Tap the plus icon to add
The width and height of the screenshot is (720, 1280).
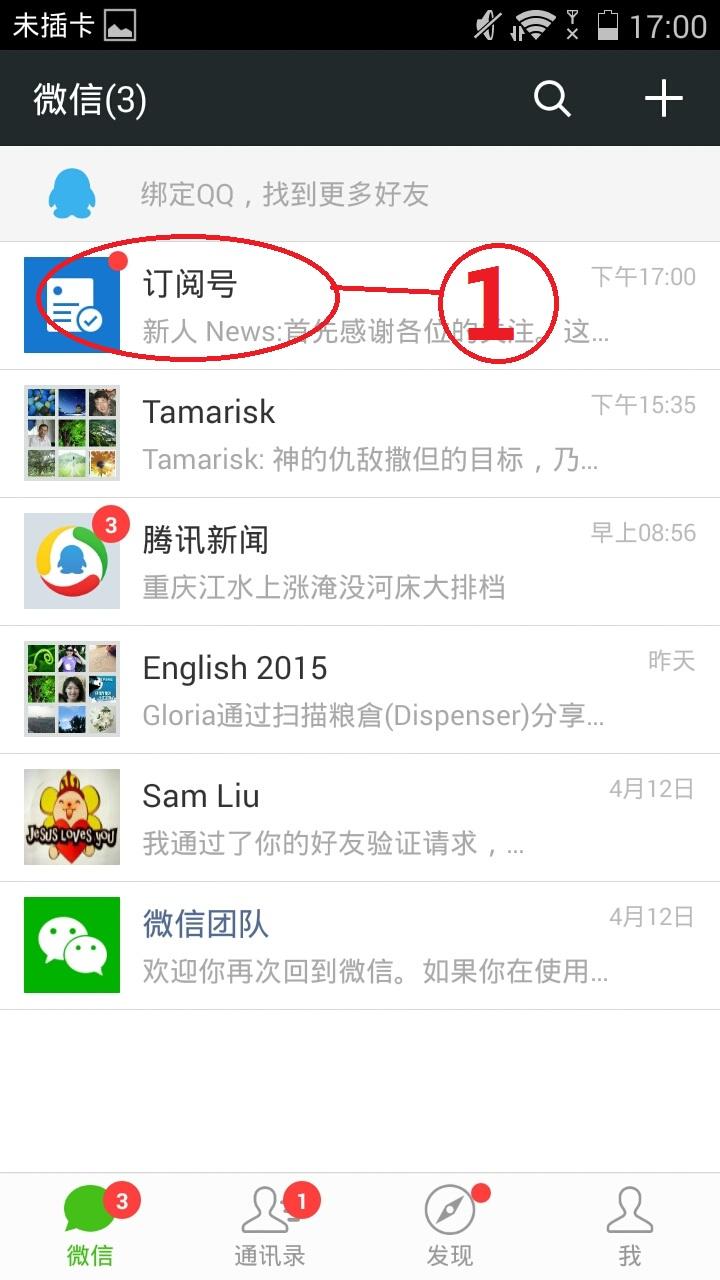pyautogui.click(x=663, y=99)
